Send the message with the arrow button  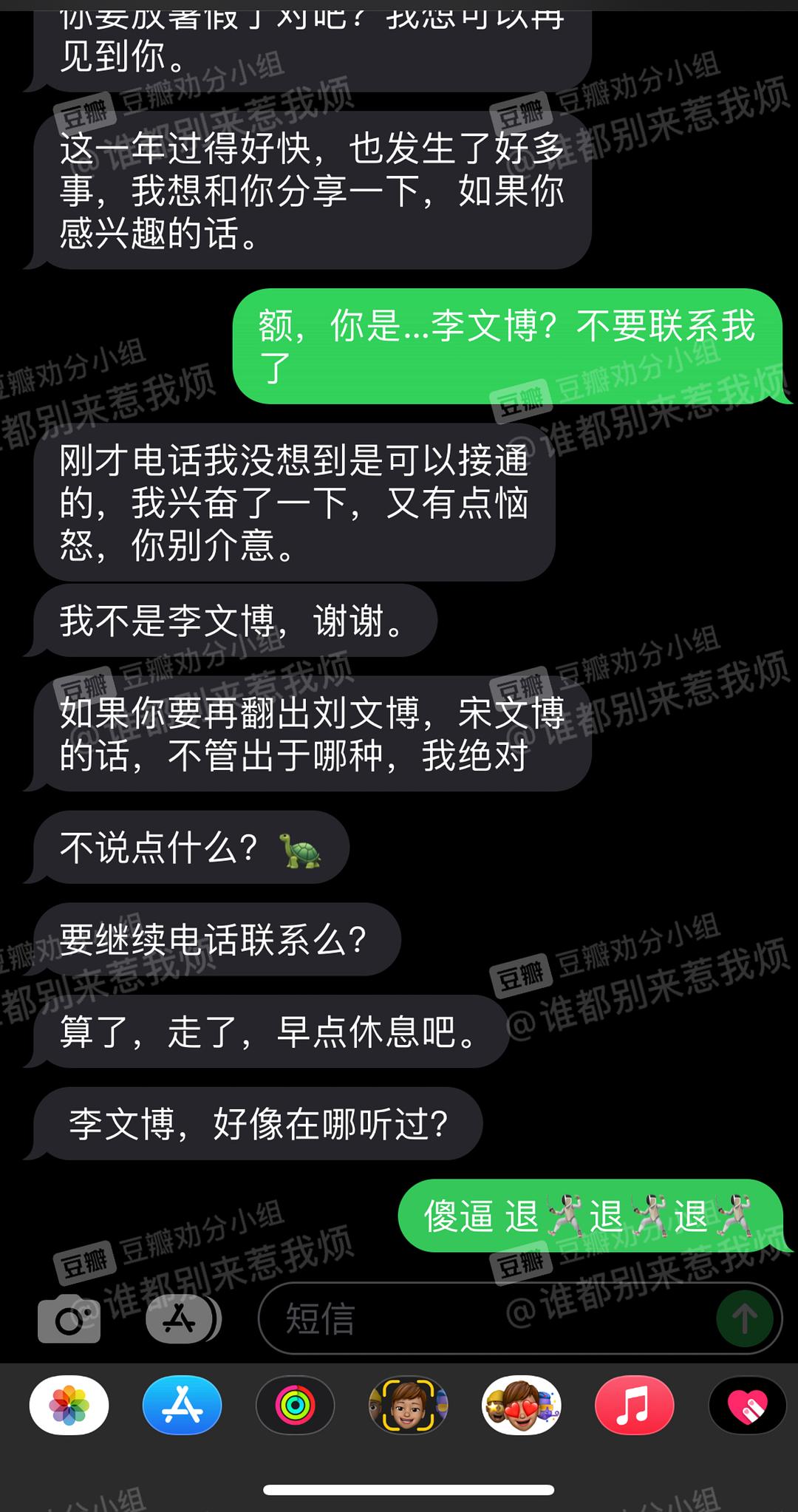(744, 1318)
